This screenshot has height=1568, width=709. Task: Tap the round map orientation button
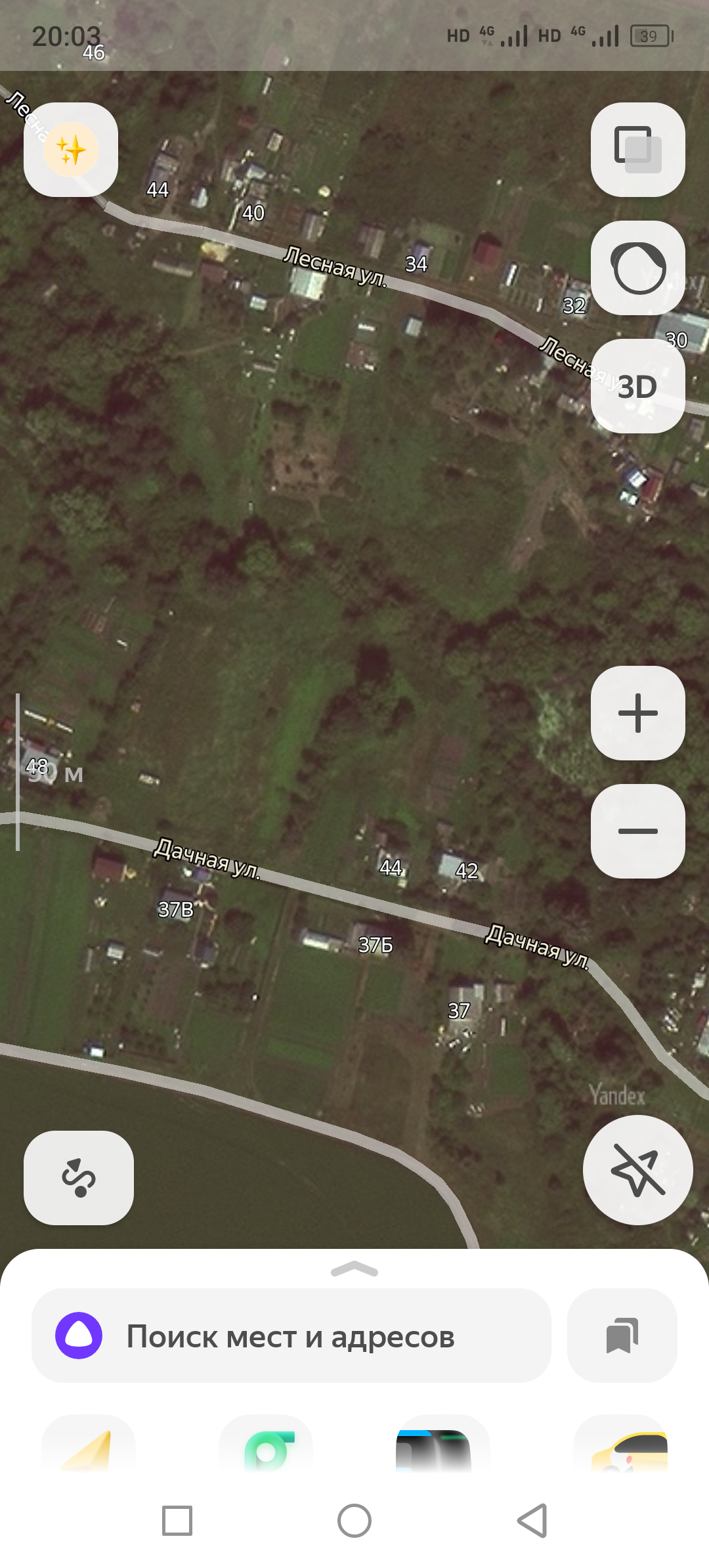coord(637,268)
